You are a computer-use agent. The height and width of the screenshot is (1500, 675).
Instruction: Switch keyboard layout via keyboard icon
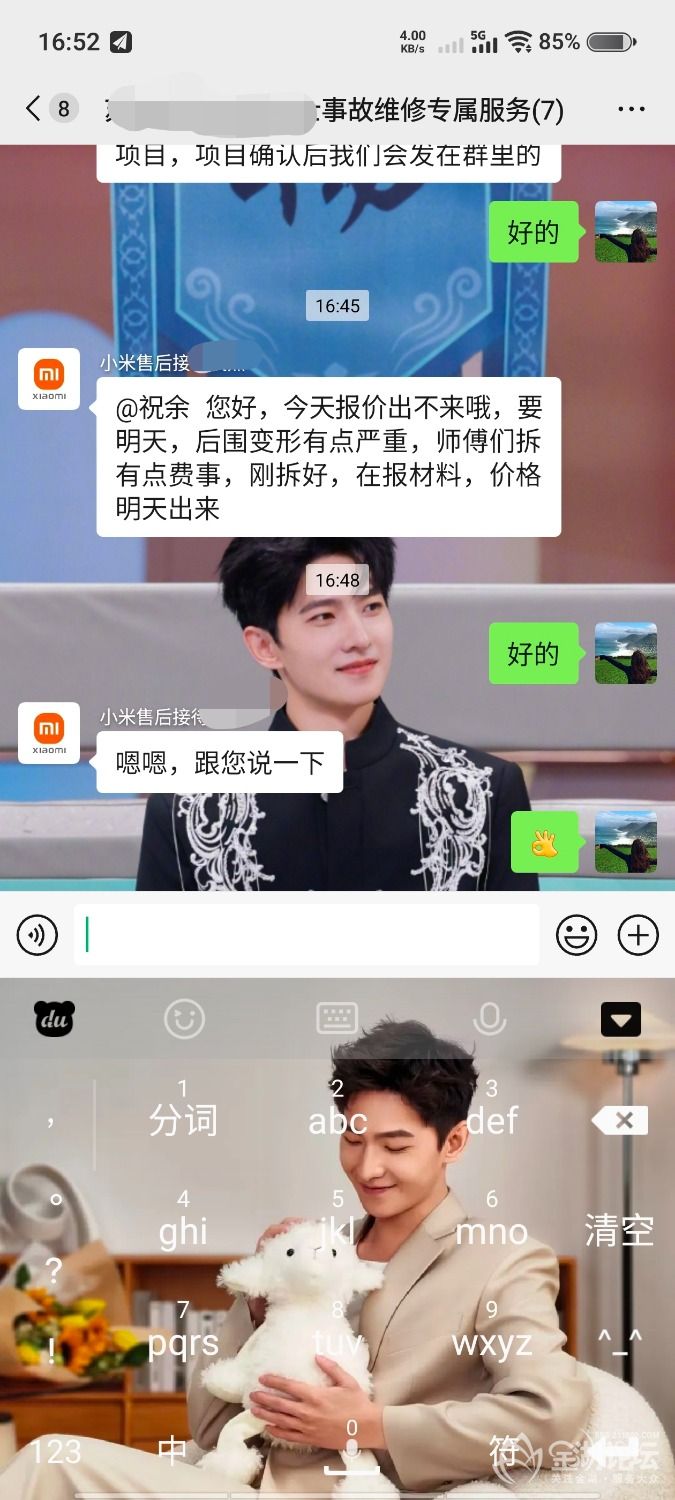(337, 1019)
